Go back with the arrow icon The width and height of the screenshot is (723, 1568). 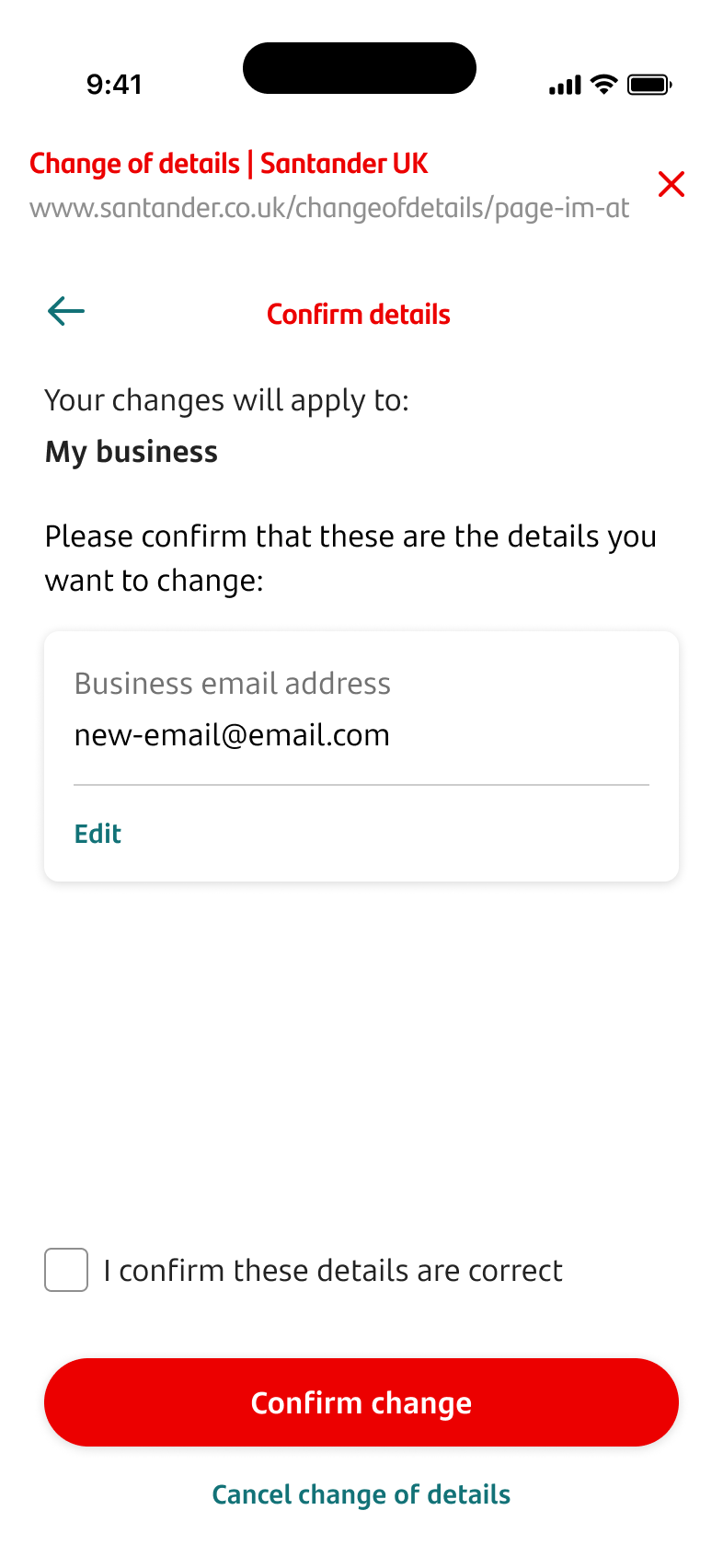pyautogui.click(x=66, y=312)
